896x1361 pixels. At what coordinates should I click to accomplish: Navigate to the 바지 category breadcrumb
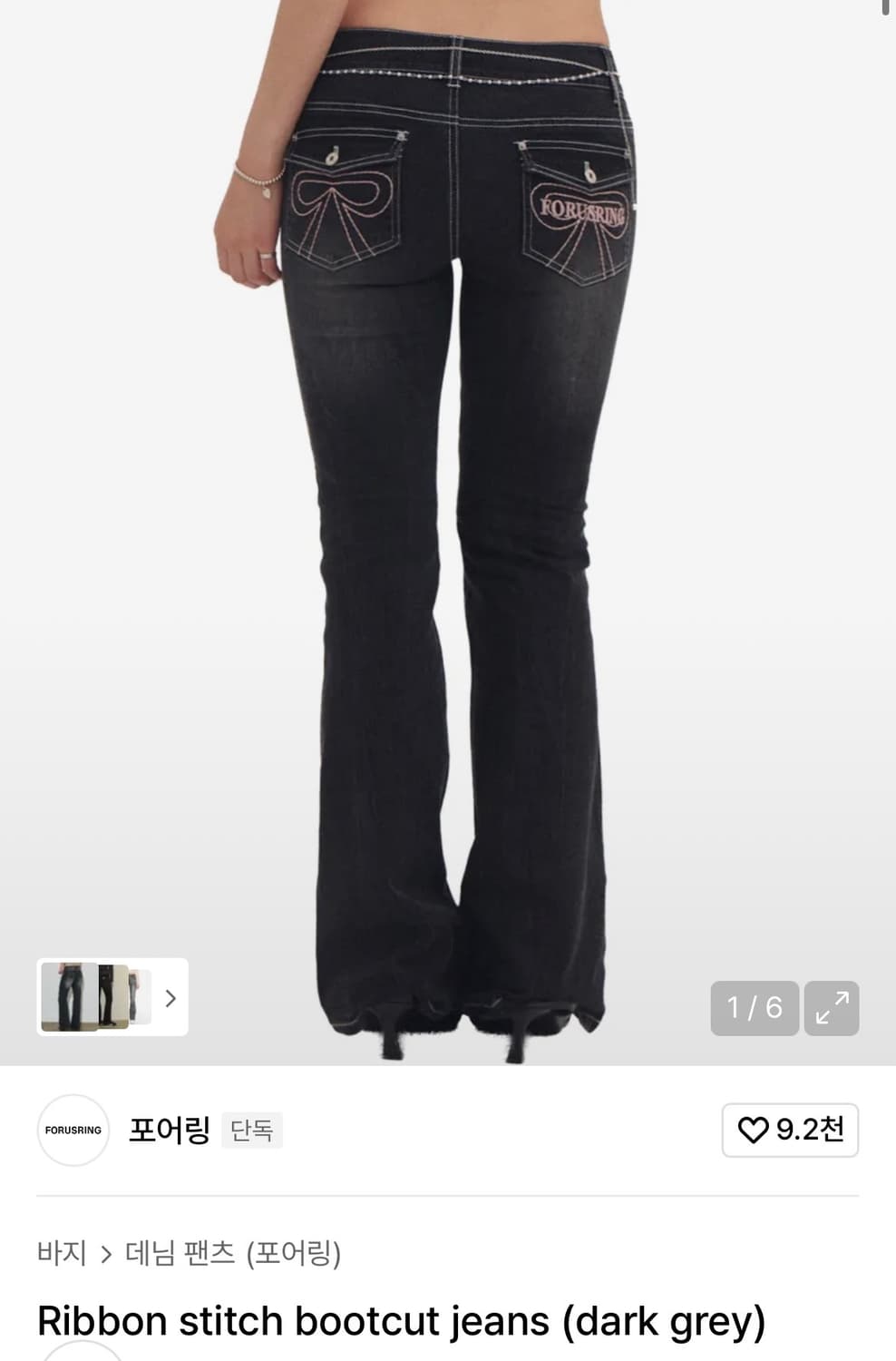coord(60,1250)
